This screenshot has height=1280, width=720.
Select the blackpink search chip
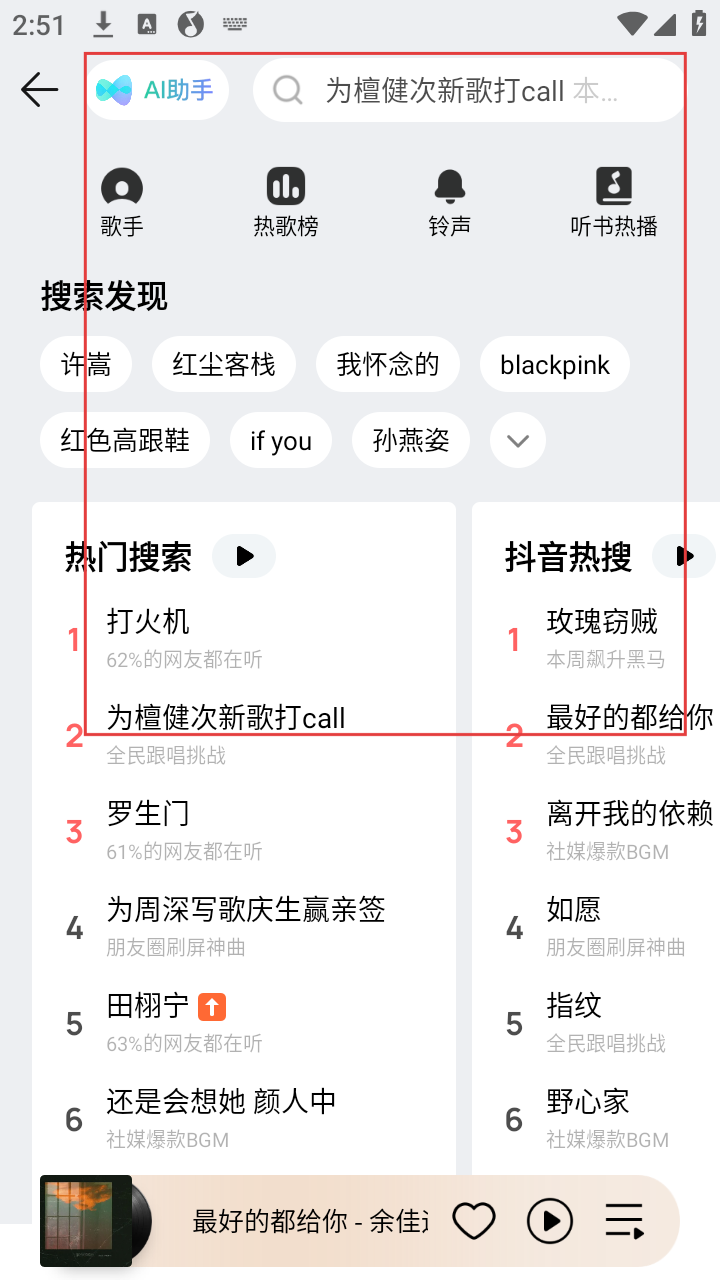(x=554, y=364)
